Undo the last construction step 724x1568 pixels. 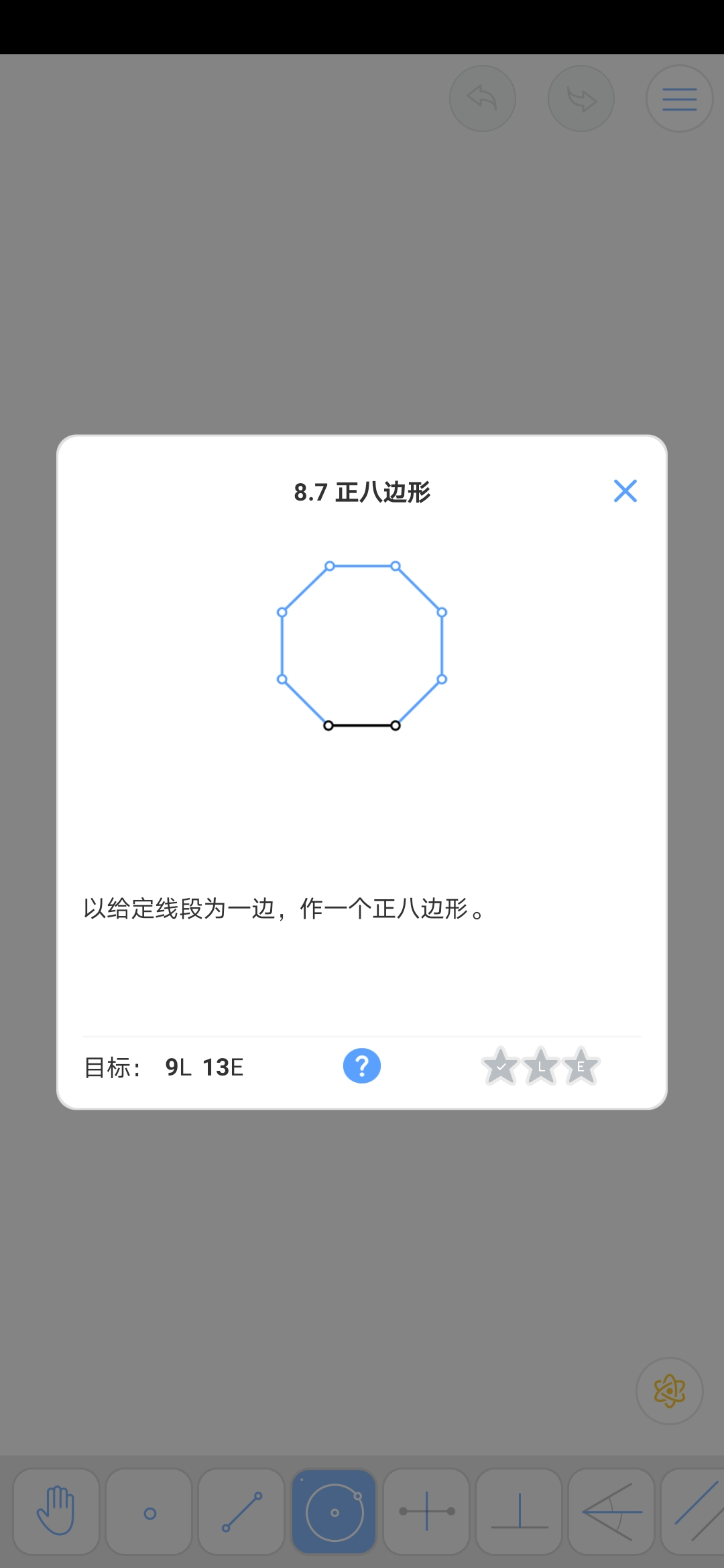pyautogui.click(x=483, y=99)
